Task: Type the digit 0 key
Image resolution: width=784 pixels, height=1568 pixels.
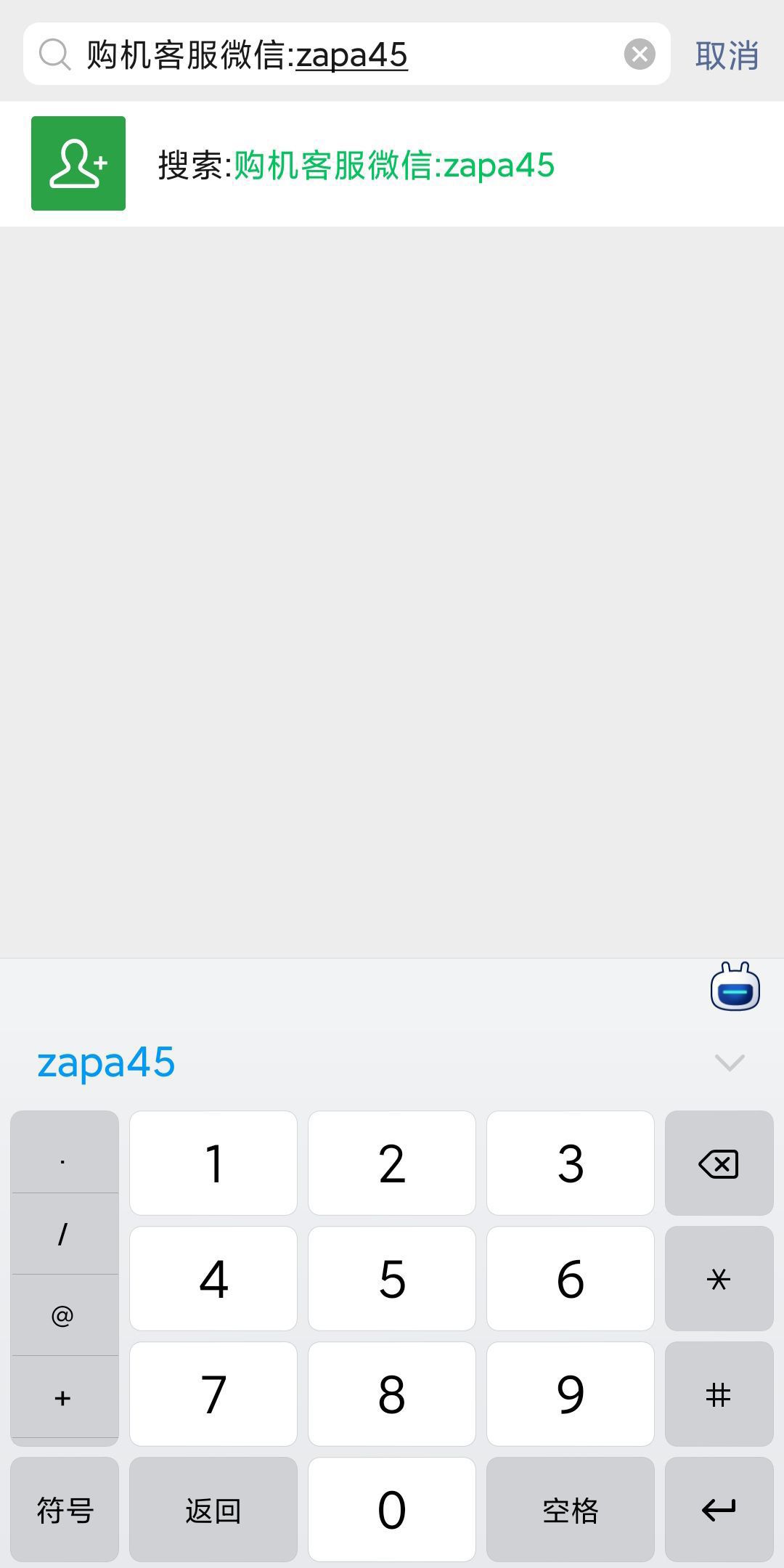Action: point(392,1510)
